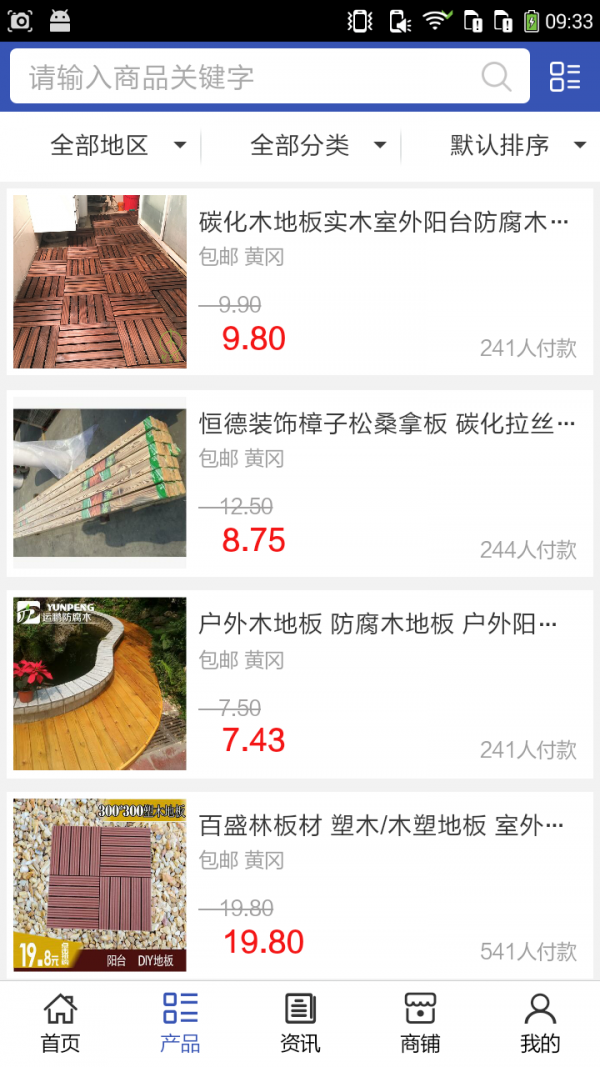This screenshot has height=1067, width=600.
Task: Go to the 首页 home tab
Action: pos(60,1023)
